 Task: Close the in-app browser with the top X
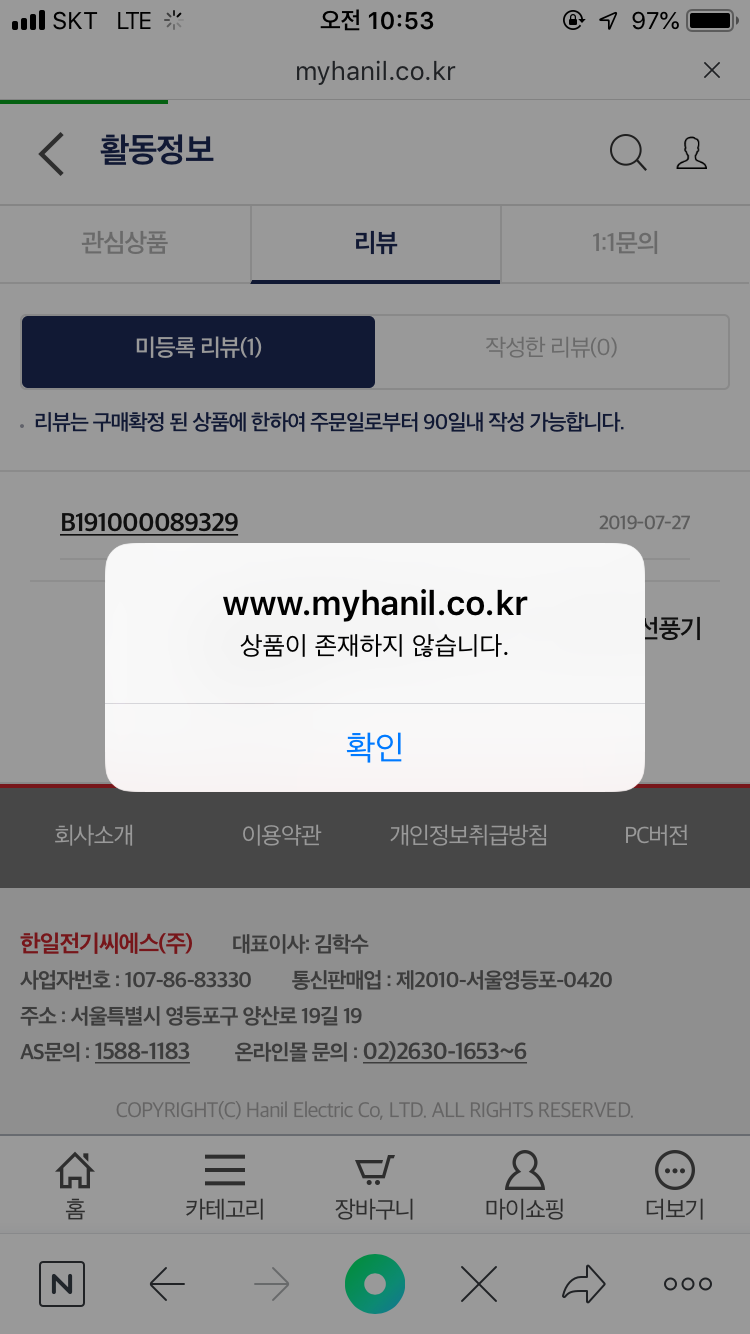712,70
